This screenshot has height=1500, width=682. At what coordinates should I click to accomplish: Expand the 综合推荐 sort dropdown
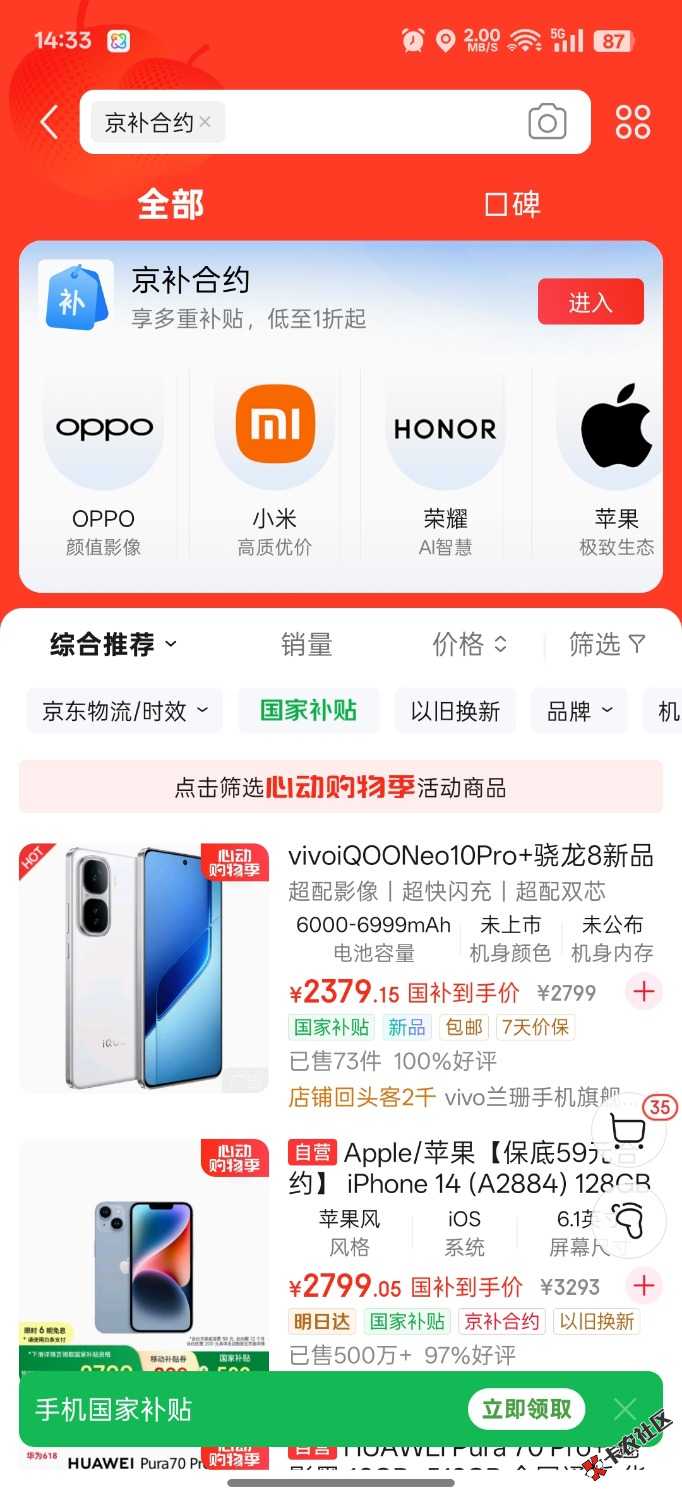tap(113, 645)
